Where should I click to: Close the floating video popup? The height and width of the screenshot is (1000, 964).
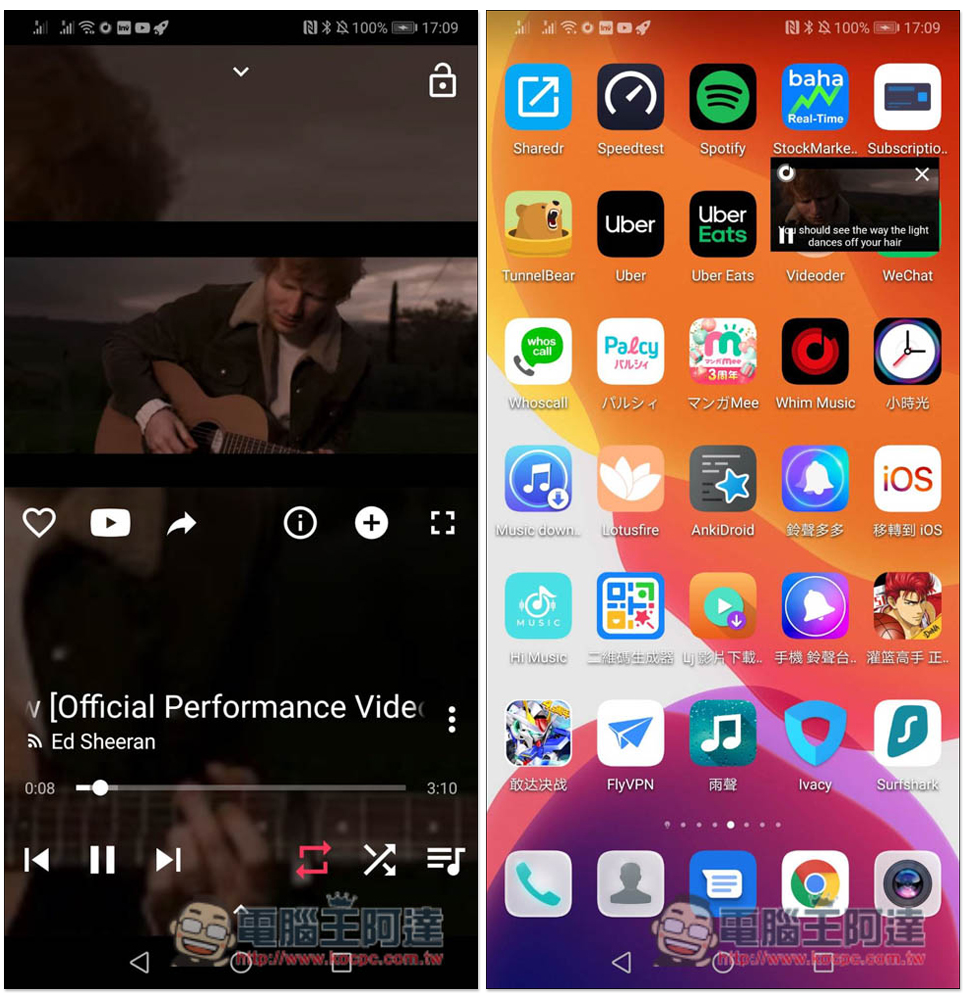[x=922, y=174]
